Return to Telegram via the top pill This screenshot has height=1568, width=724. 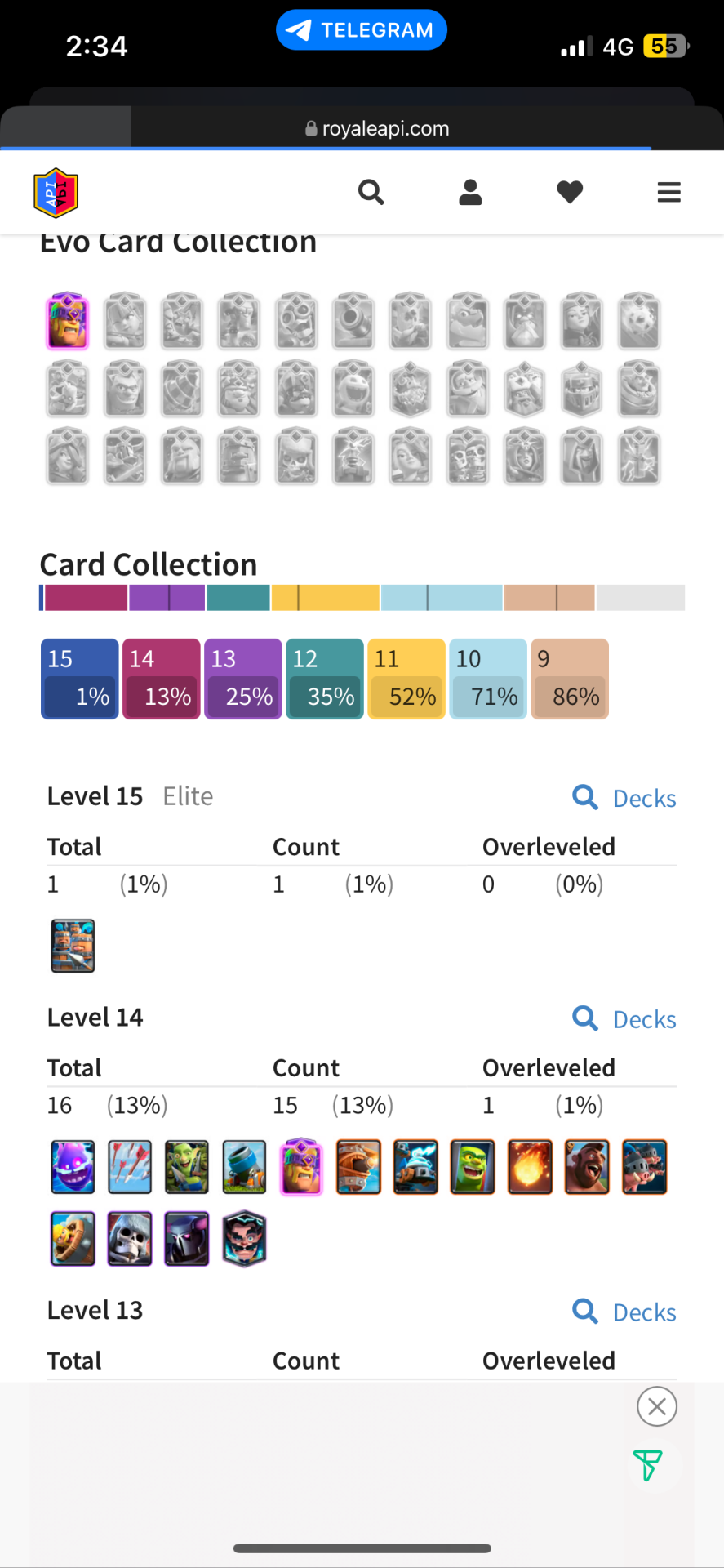[x=361, y=30]
